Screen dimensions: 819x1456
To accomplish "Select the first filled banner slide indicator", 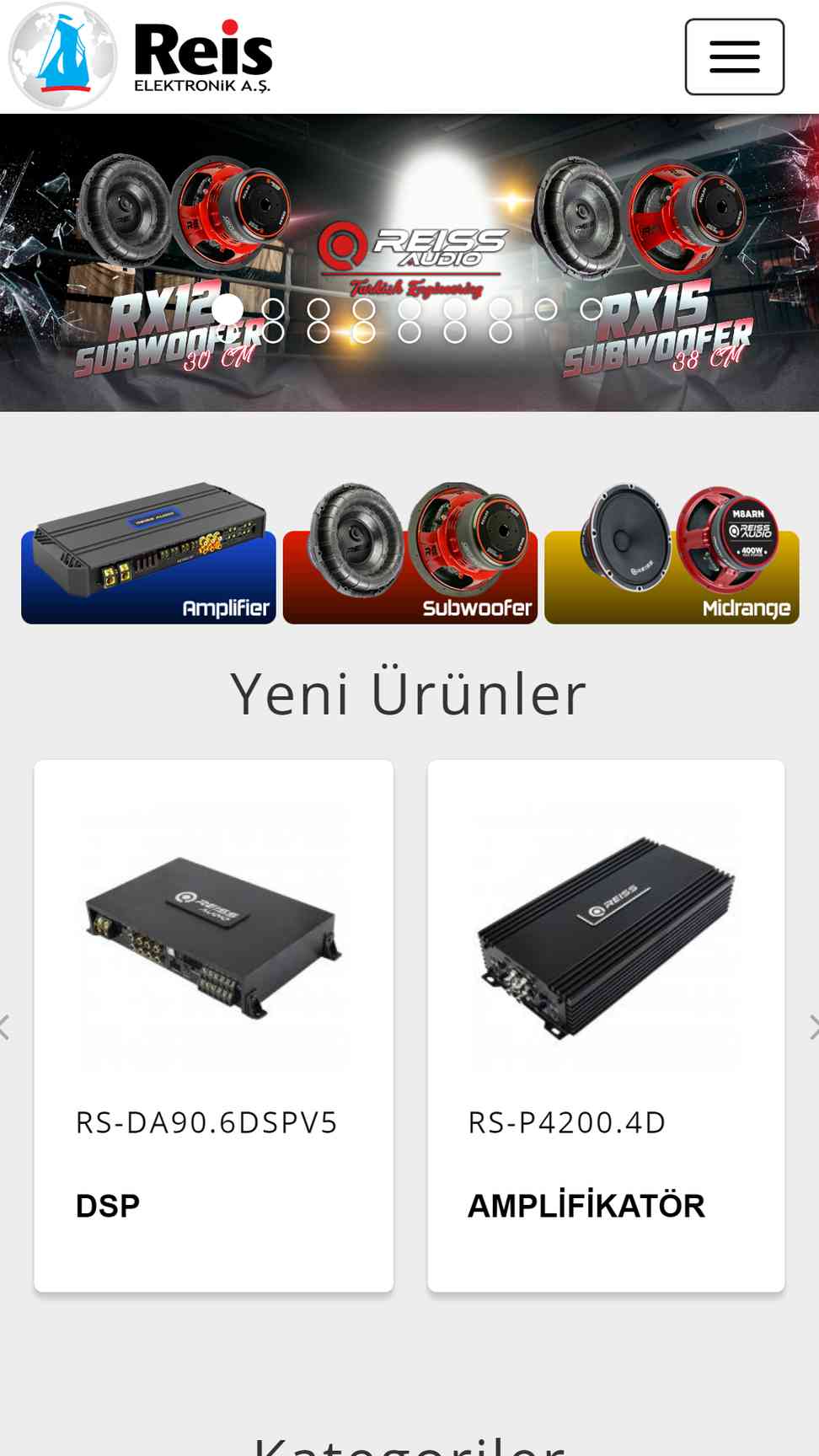I will pos(227,309).
